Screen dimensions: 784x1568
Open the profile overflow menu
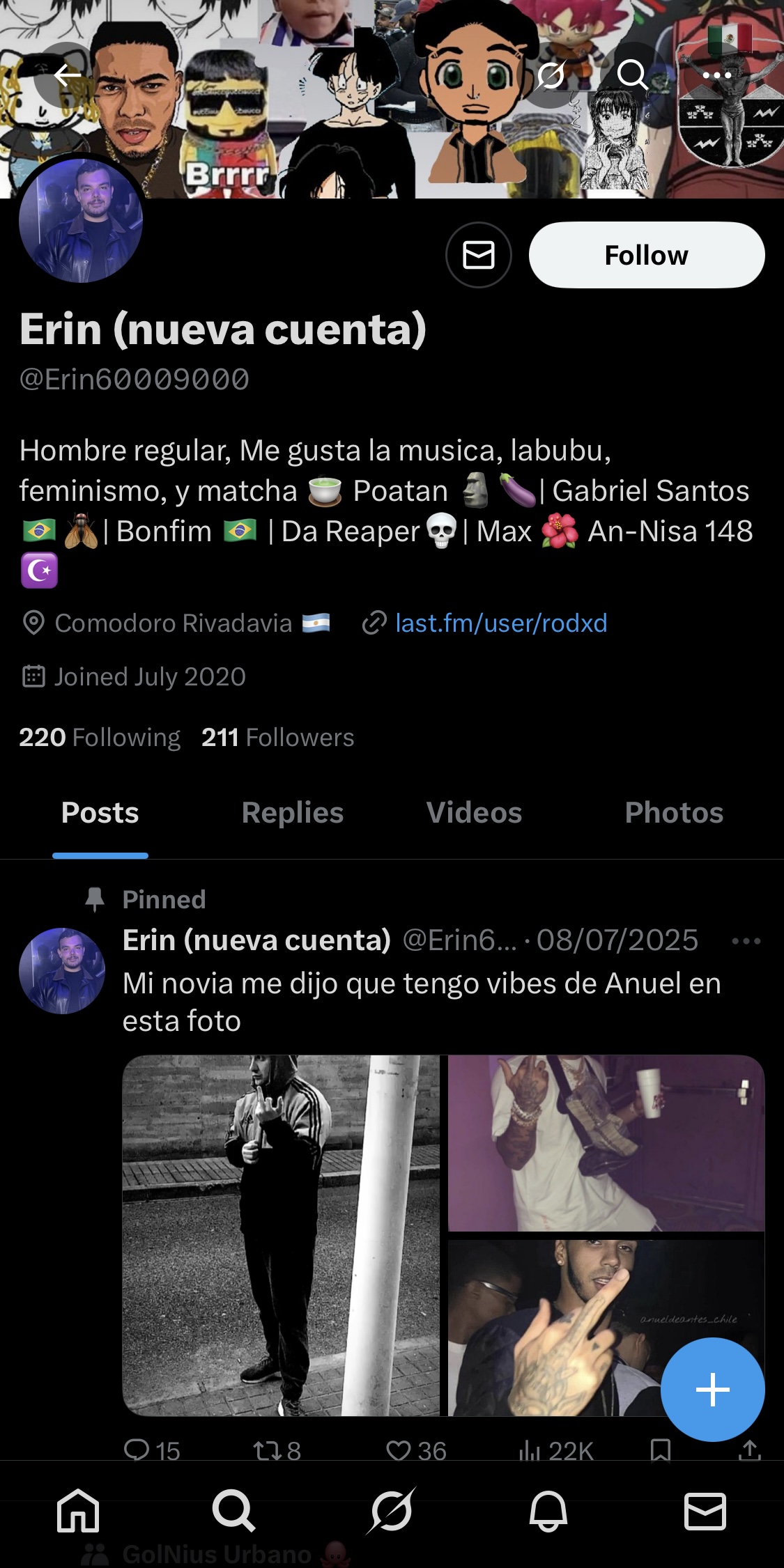[716, 75]
